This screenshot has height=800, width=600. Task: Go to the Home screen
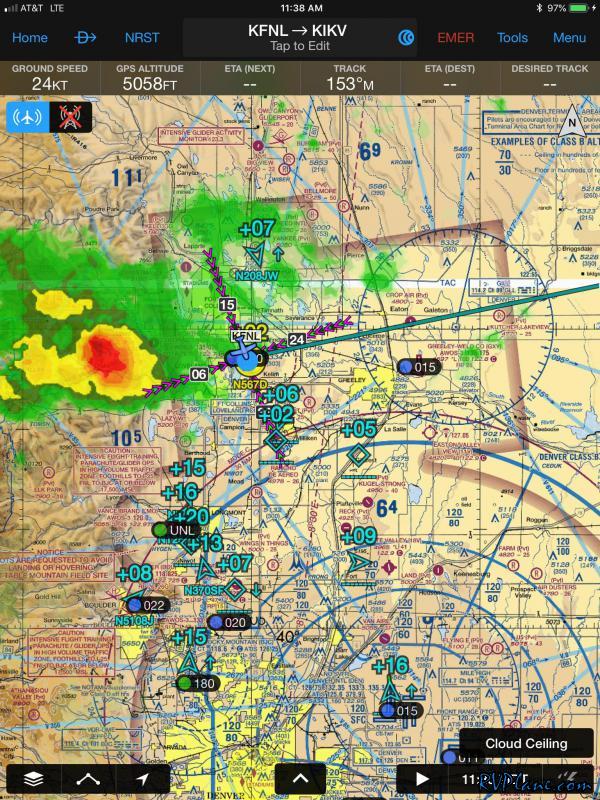(x=29, y=37)
